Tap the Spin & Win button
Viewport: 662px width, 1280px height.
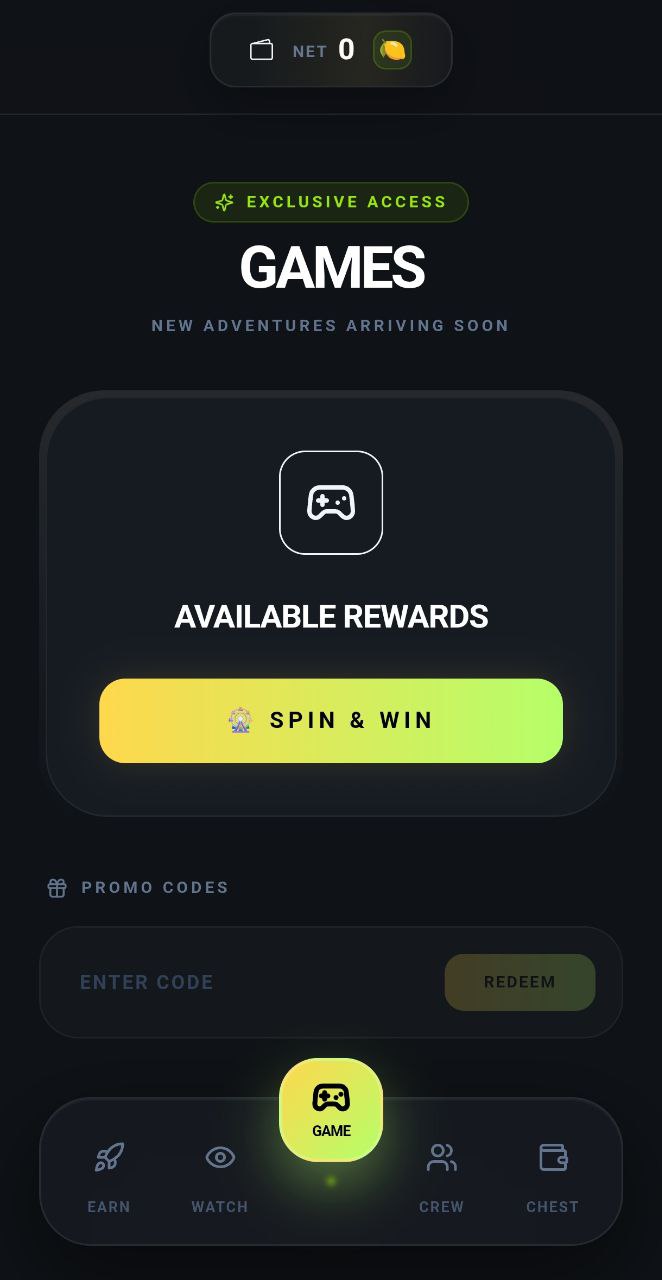331,720
